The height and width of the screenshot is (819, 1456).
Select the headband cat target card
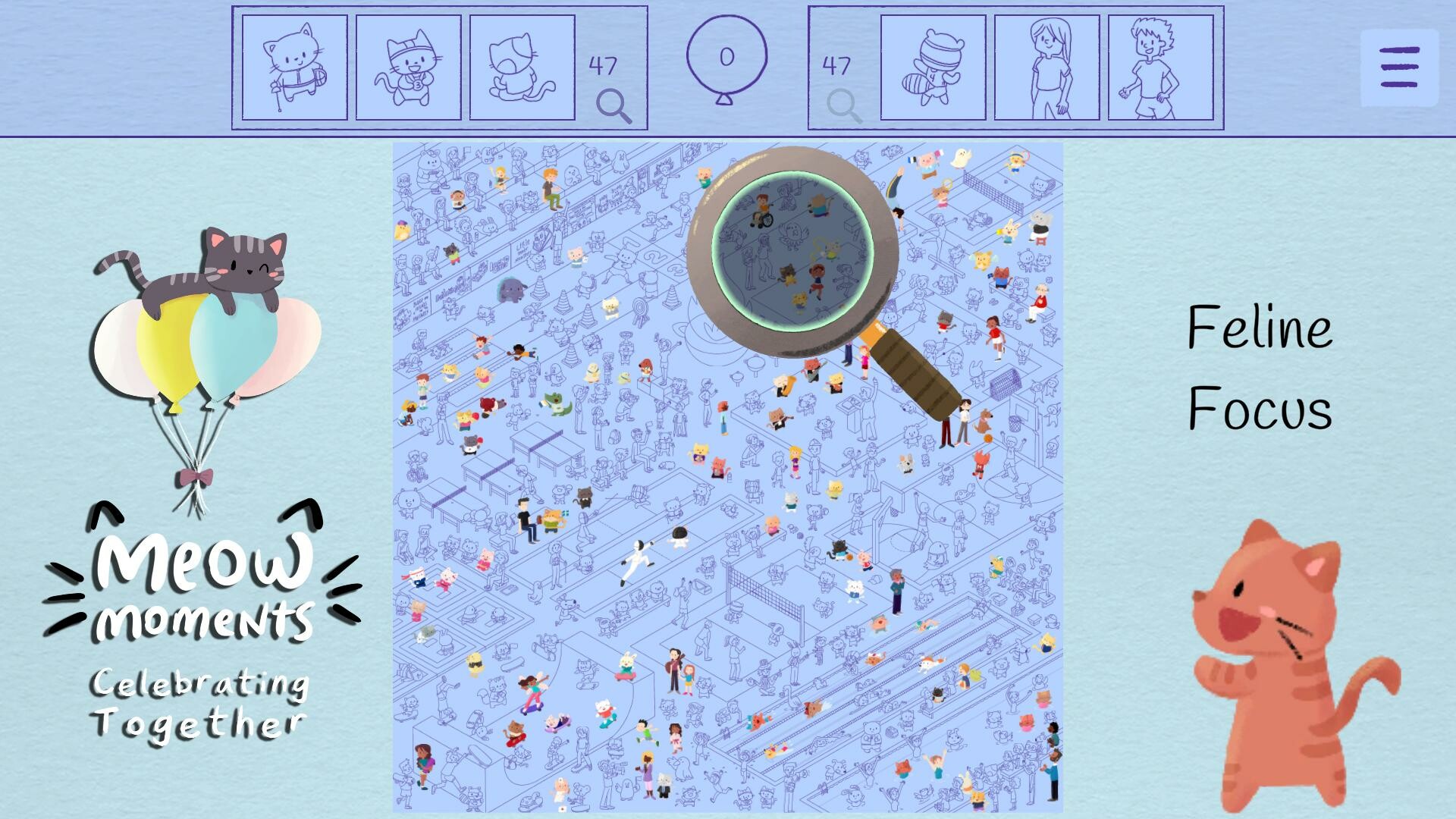pos(408,67)
